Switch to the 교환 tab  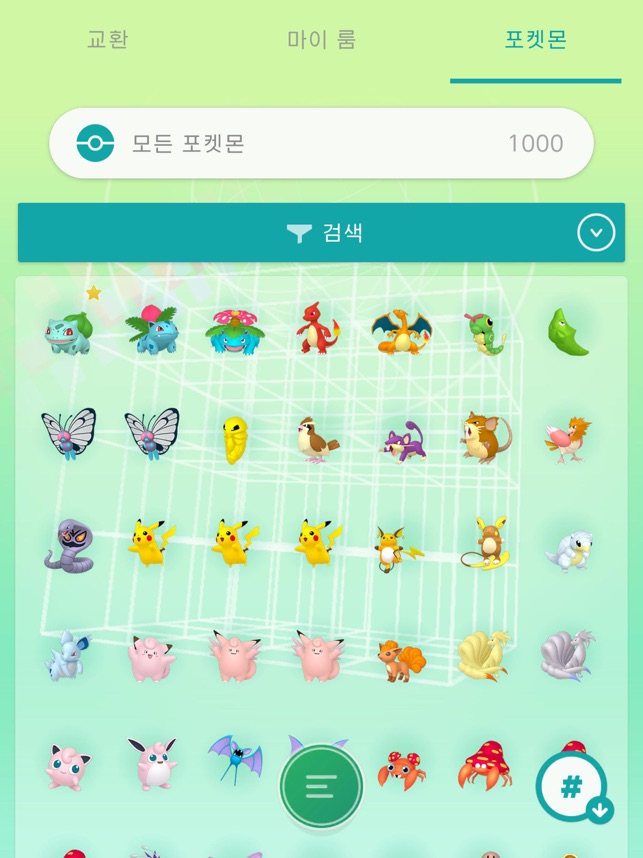click(x=107, y=41)
